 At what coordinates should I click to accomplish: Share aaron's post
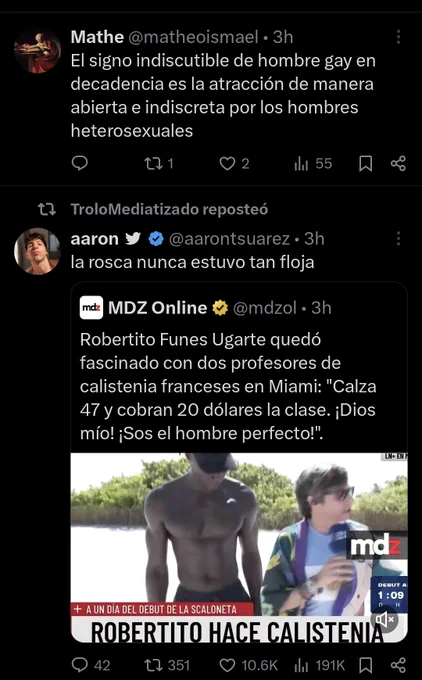(398, 665)
